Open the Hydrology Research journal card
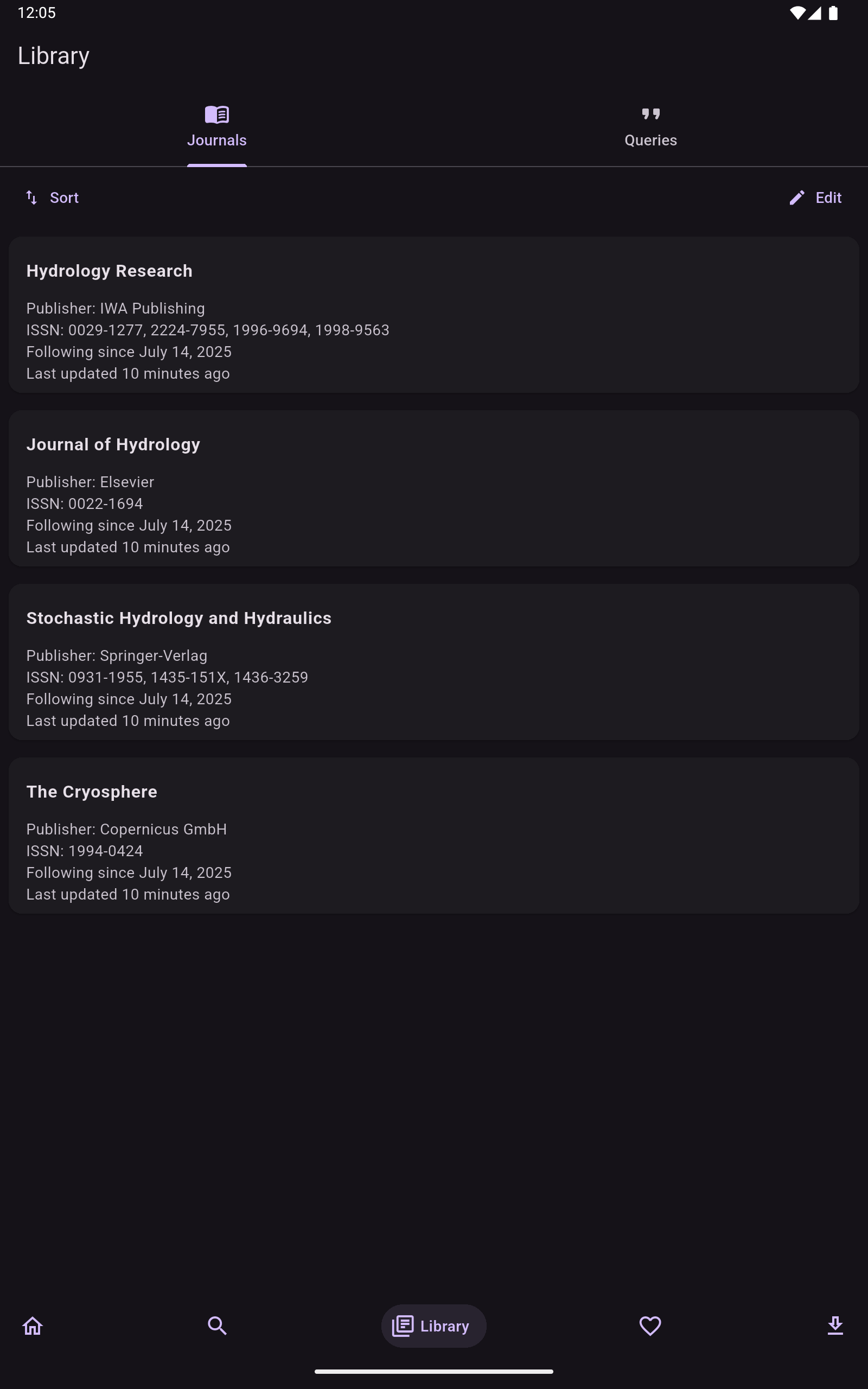The image size is (868, 1389). (x=433, y=315)
